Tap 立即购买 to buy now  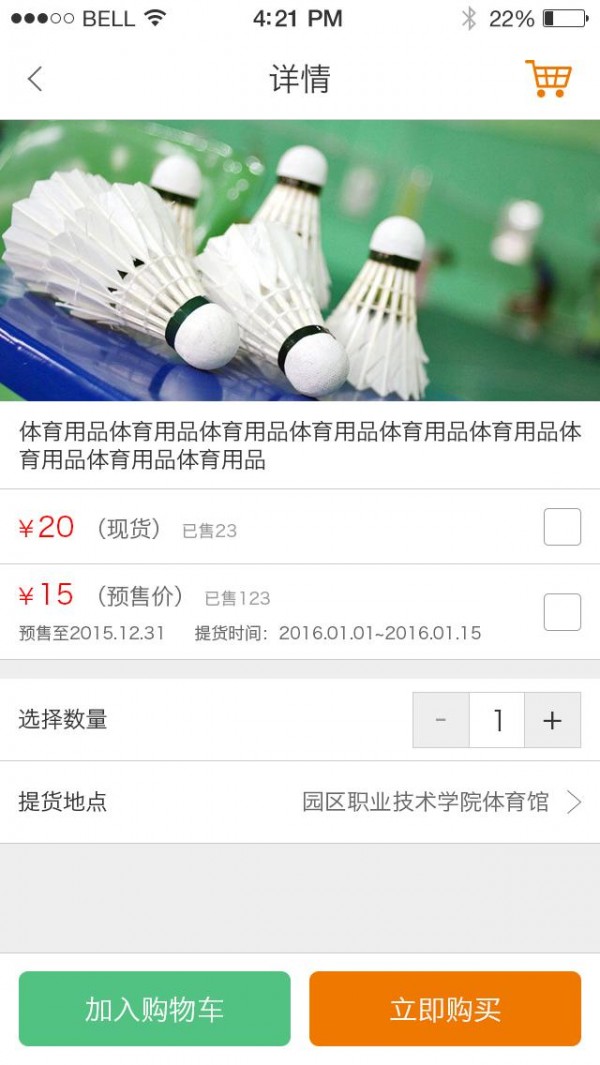tap(445, 1009)
